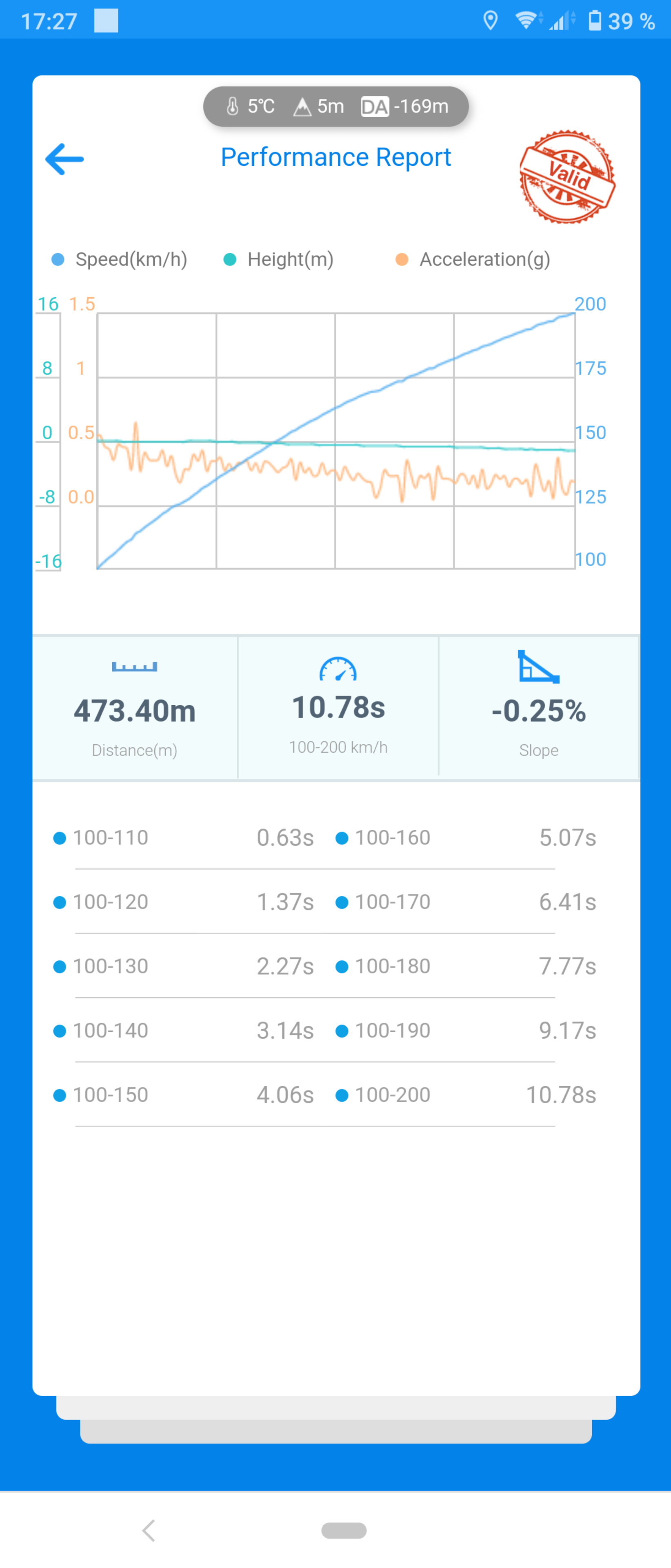Image resolution: width=671 pixels, height=1568 pixels.
Task: Toggle the Height(m) chart legend
Action: click(x=279, y=259)
